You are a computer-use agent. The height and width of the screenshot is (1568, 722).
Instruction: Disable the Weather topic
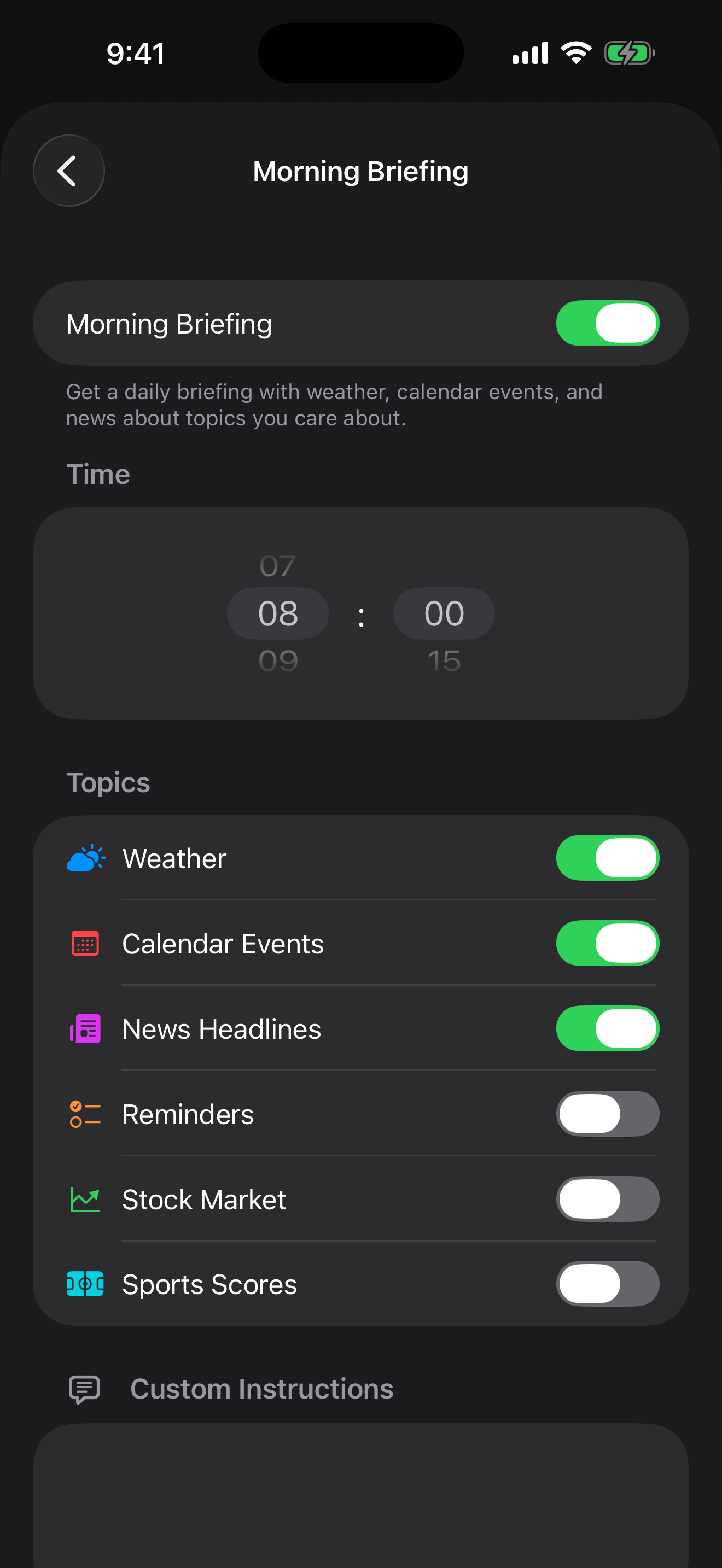click(x=607, y=858)
